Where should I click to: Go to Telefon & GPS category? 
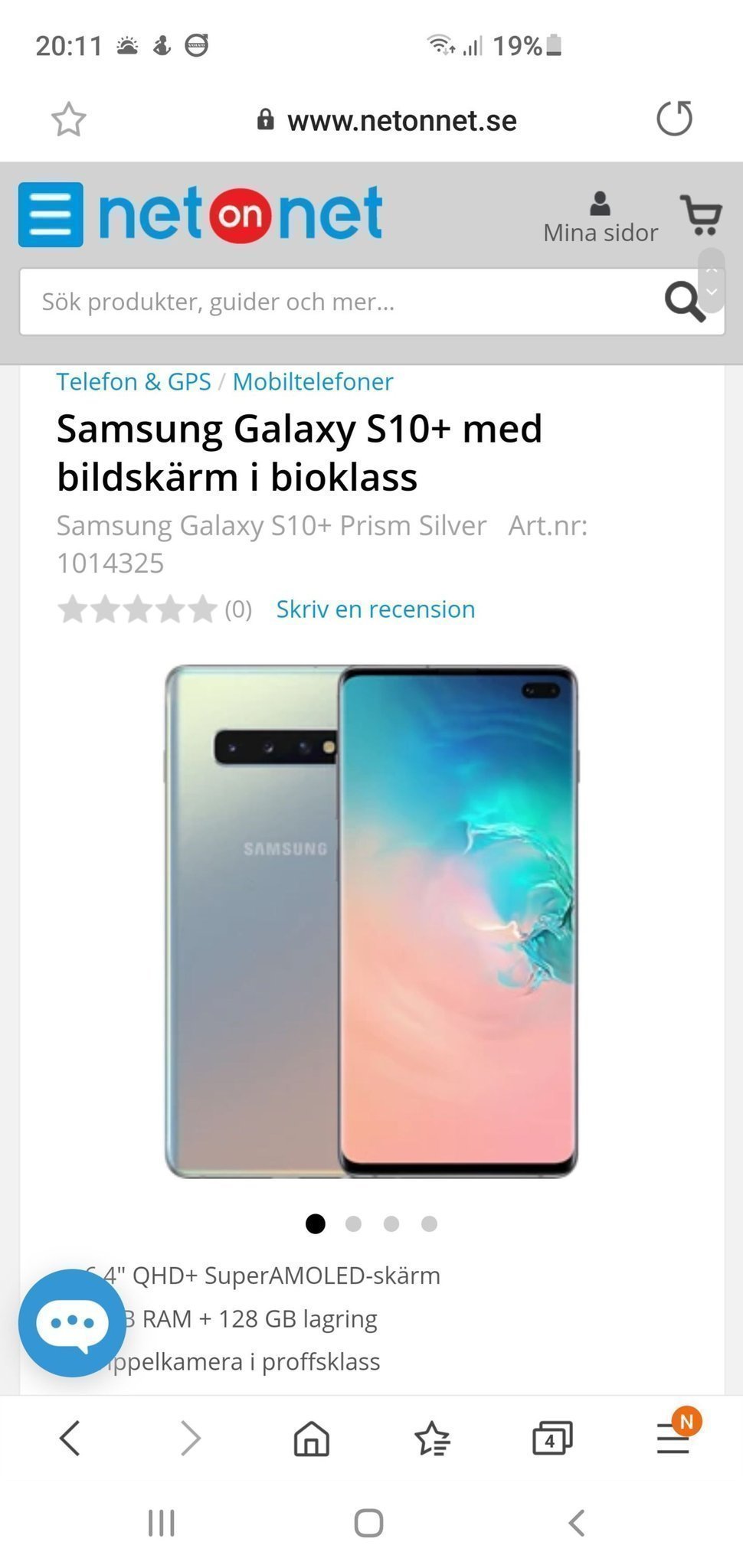(x=133, y=381)
